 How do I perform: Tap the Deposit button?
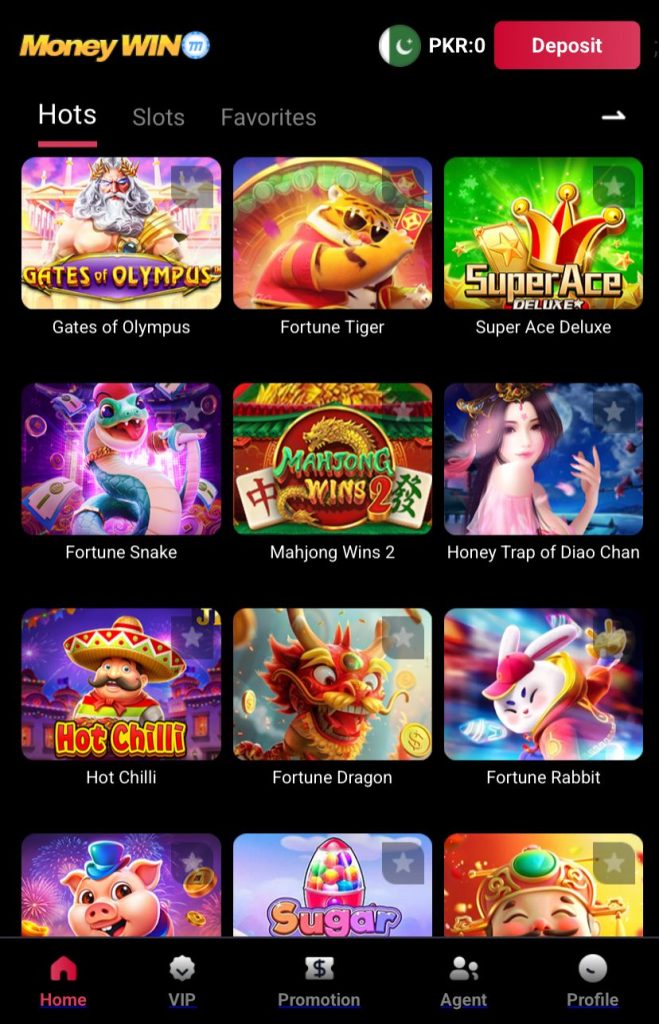(x=566, y=46)
